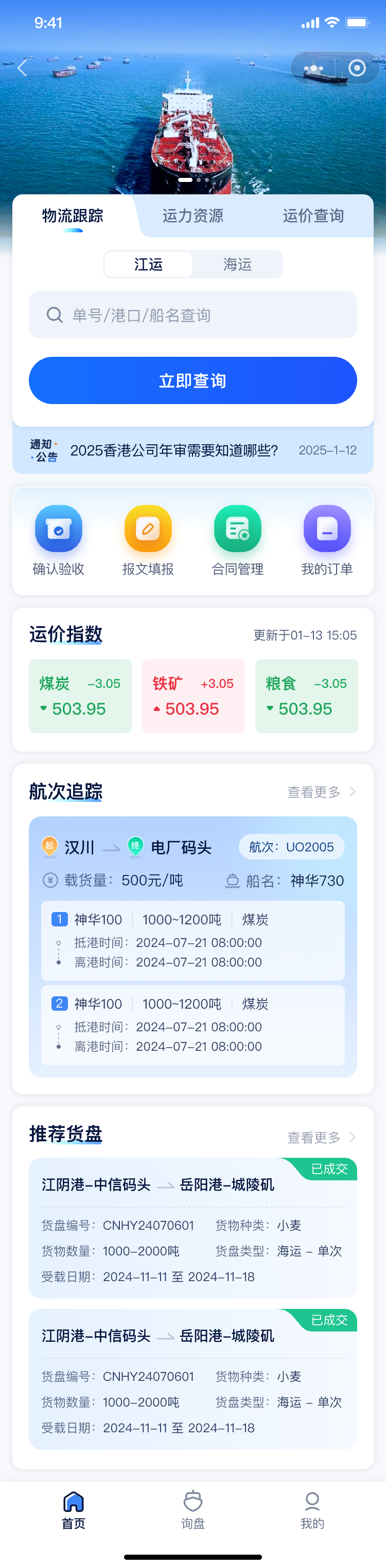
Task: View the 煤炭 freight index card
Action: [x=80, y=696]
